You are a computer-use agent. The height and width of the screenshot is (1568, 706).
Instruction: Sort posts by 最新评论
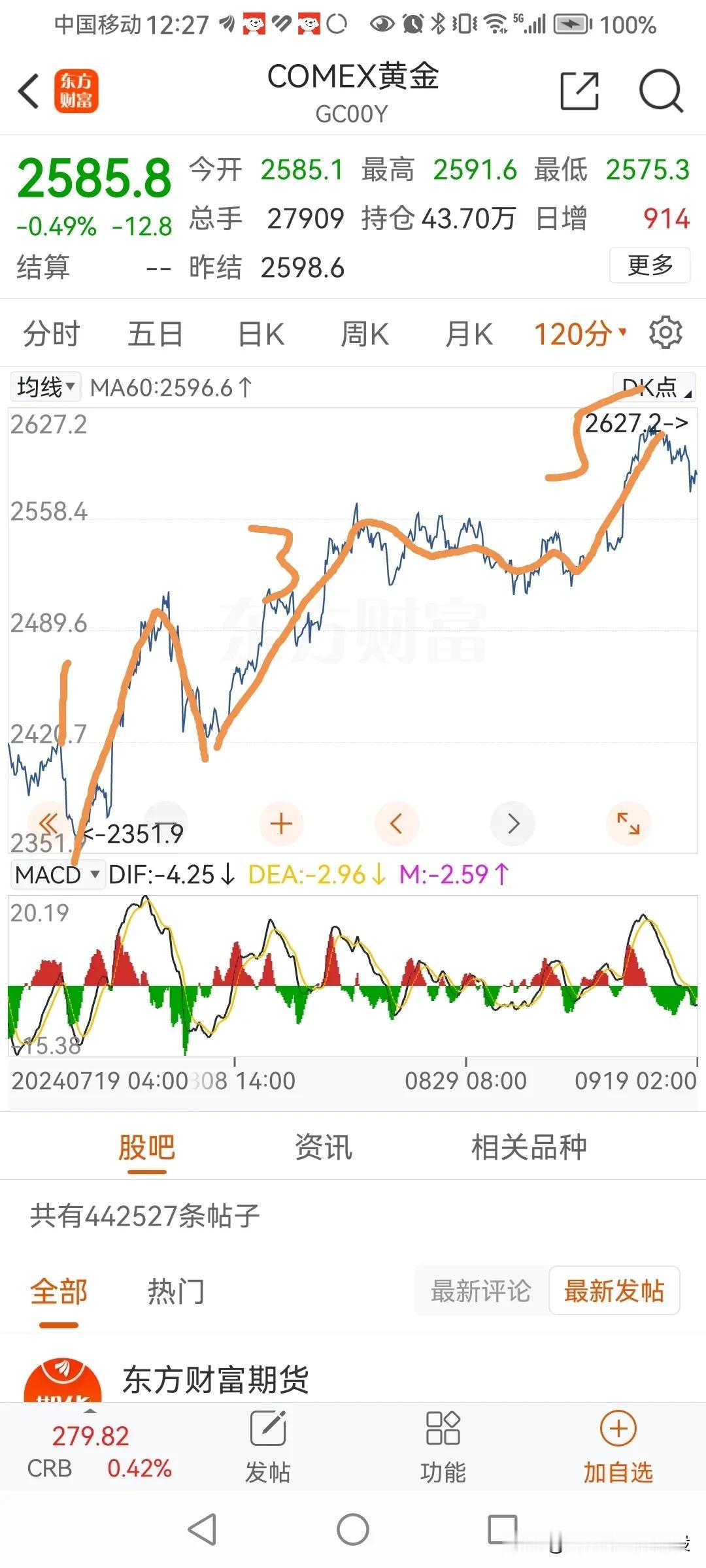pyautogui.click(x=480, y=1291)
